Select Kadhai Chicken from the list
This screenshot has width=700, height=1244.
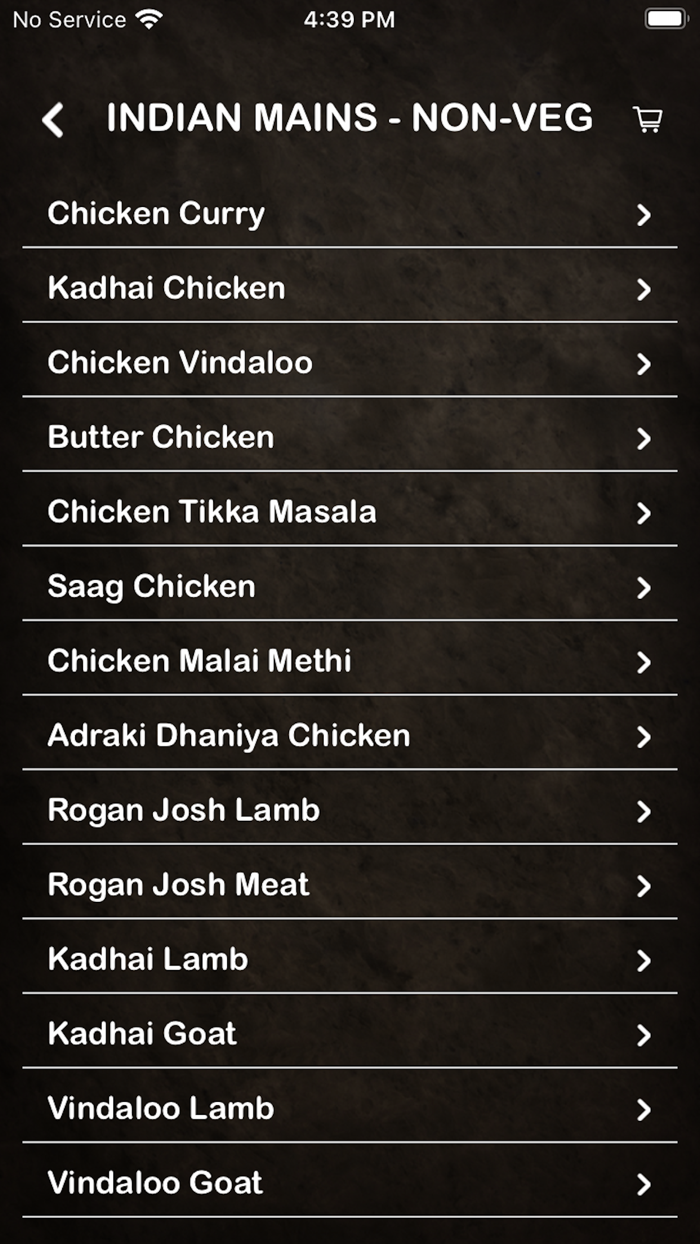(x=349, y=288)
